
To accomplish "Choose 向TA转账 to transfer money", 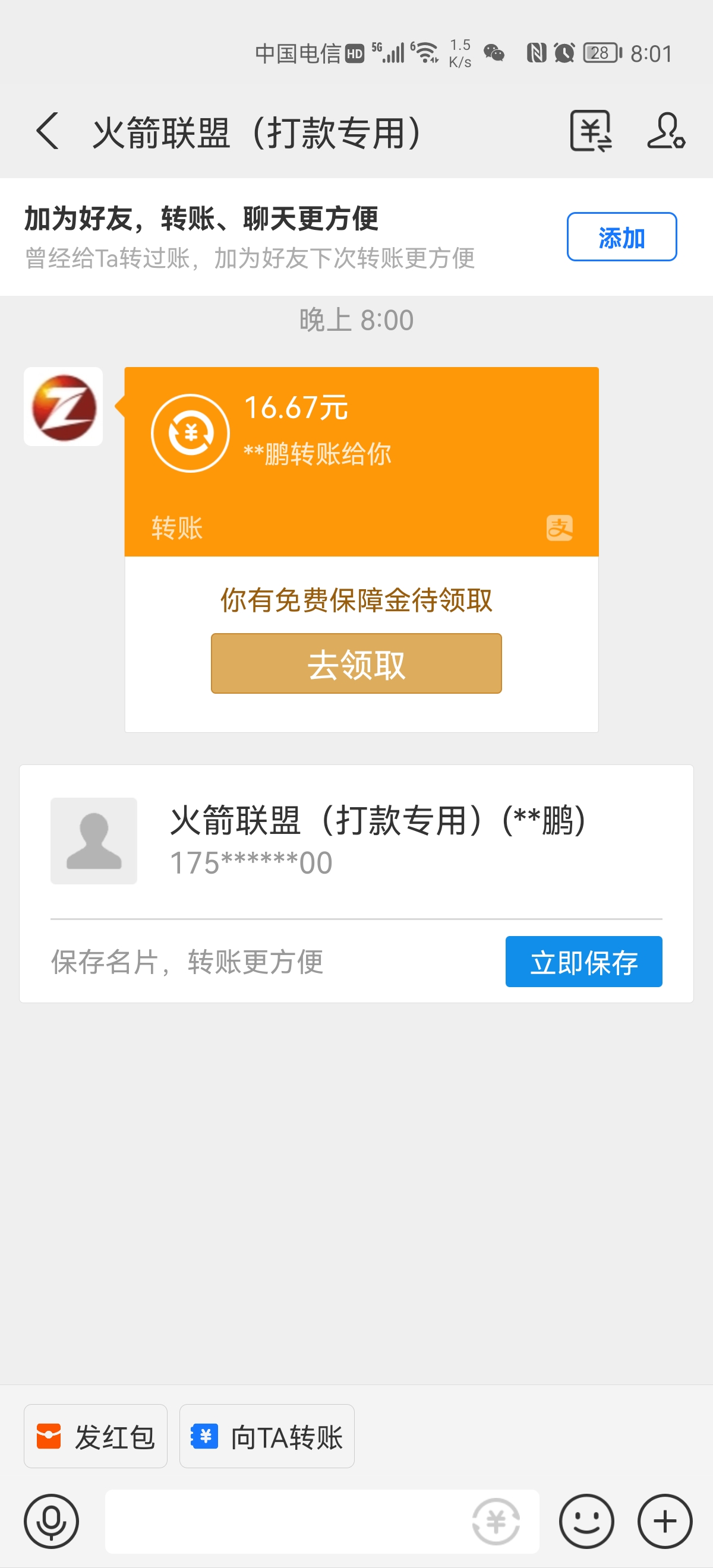I will (x=267, y=1437).
